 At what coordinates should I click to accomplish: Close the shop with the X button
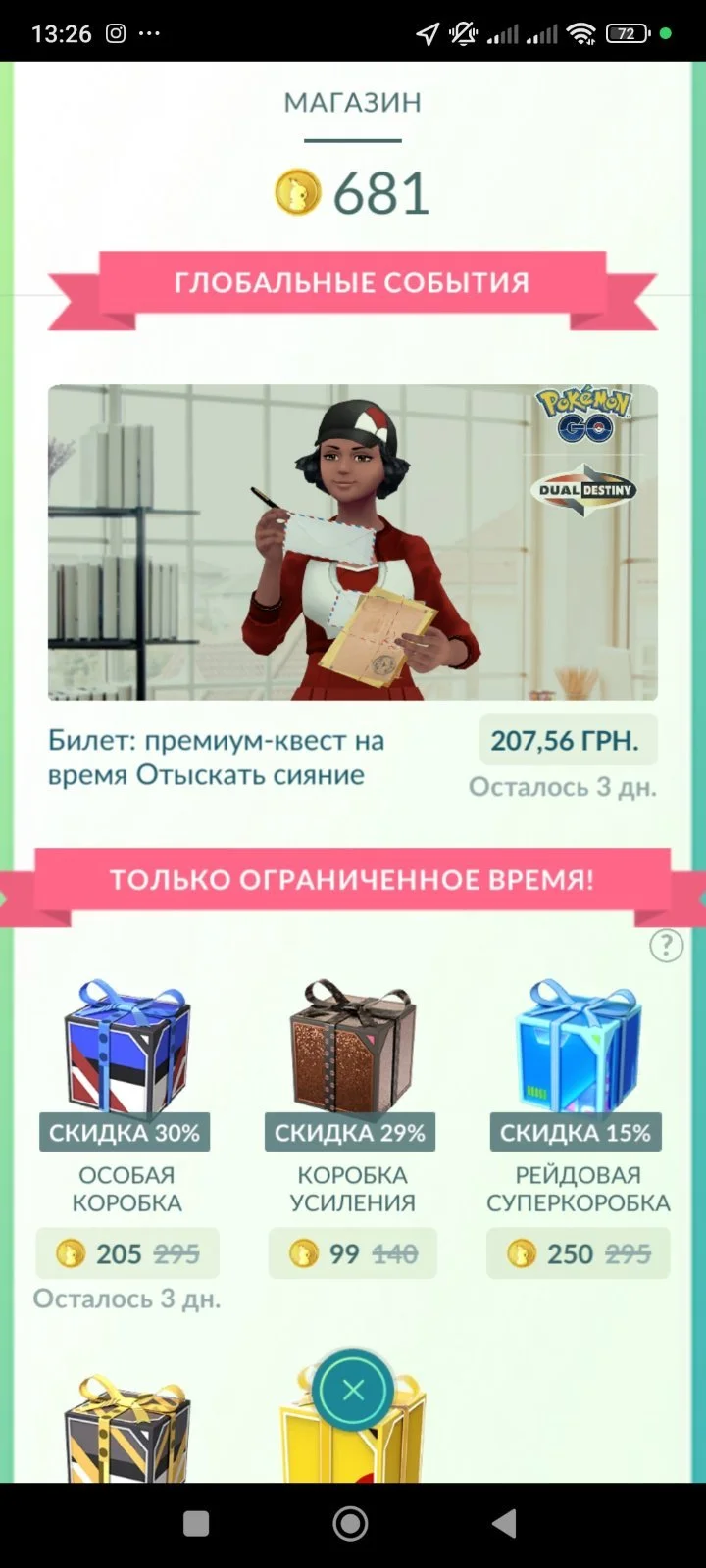353,1390
